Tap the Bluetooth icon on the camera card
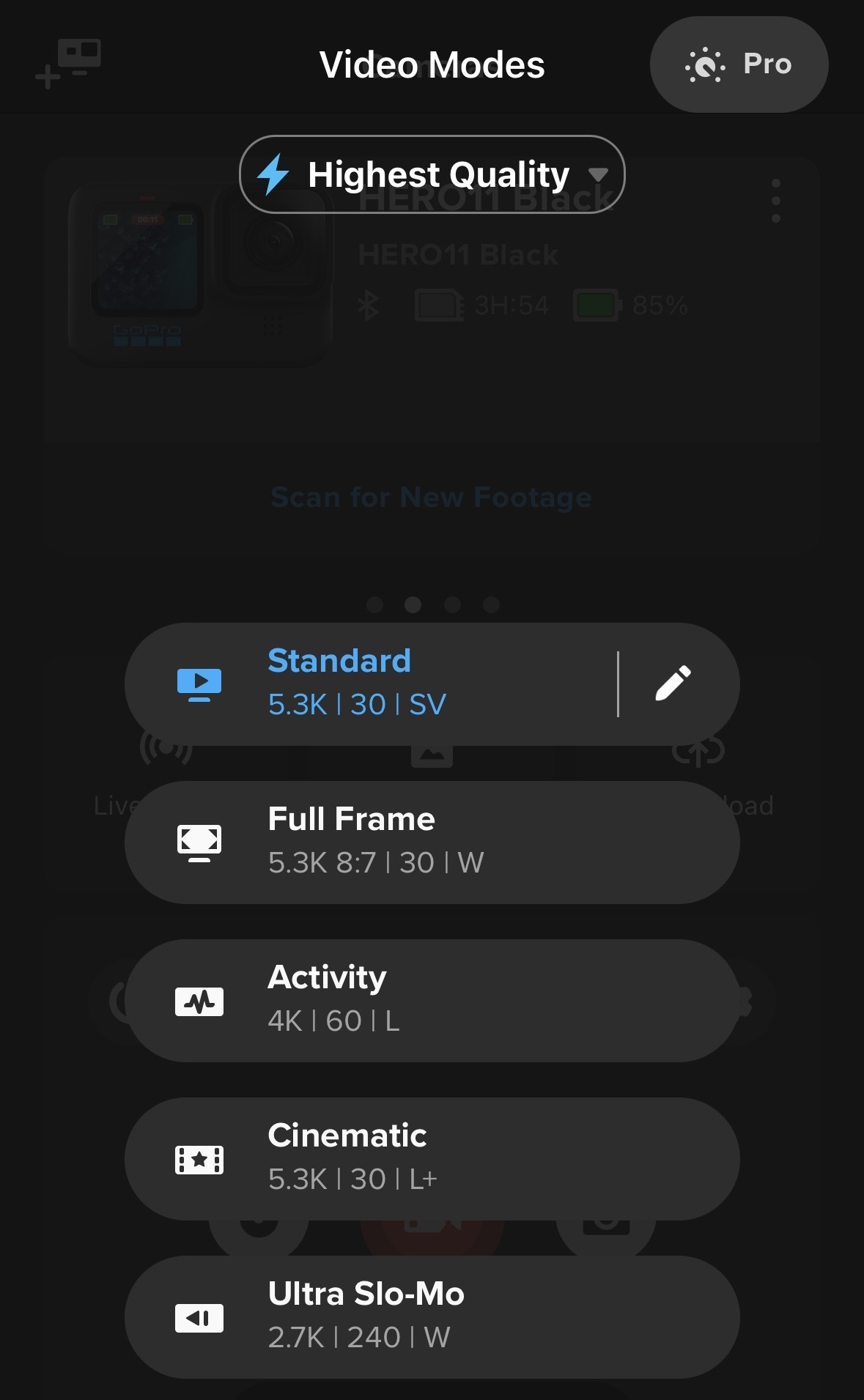Viewport: 864px width, 1400px height. point(370,305)
